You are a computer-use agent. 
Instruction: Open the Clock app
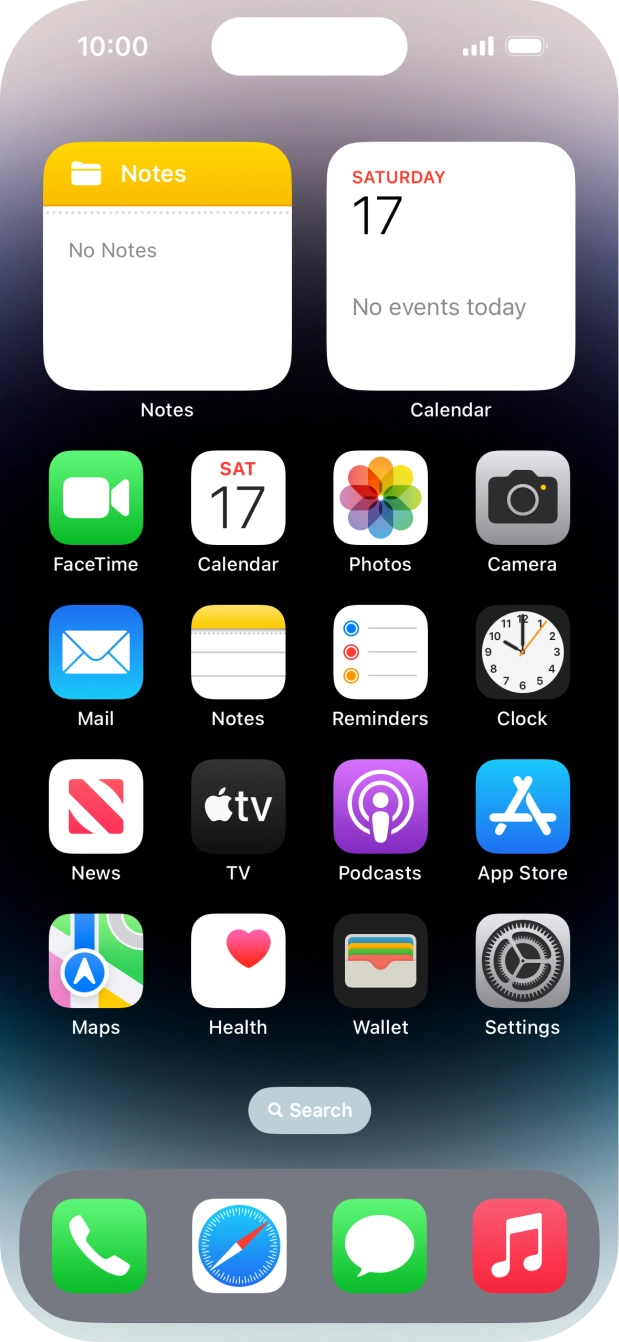522,652
